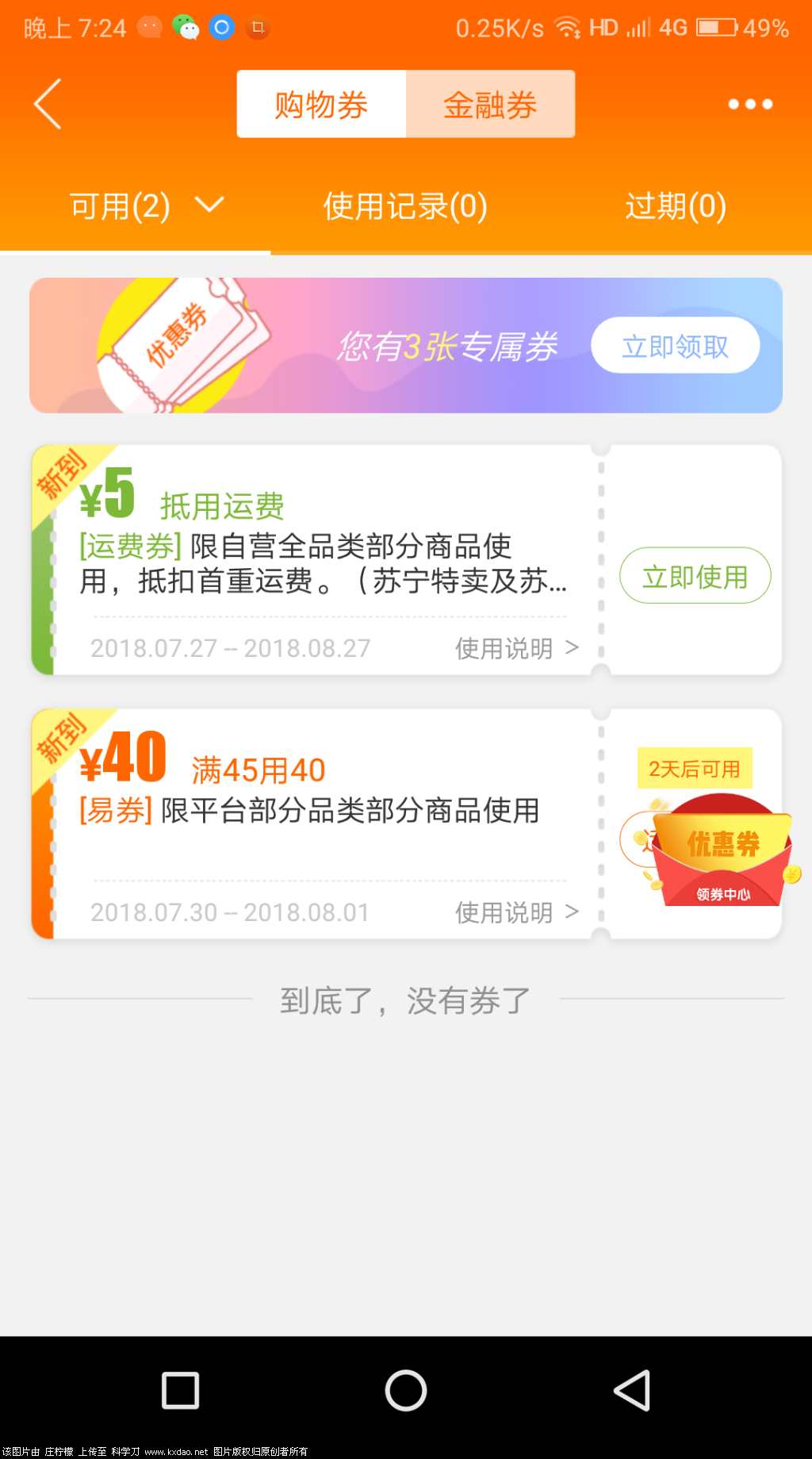
Task: Tap the back arrow to leave coupons page
Action: click(x=48, y=104)
